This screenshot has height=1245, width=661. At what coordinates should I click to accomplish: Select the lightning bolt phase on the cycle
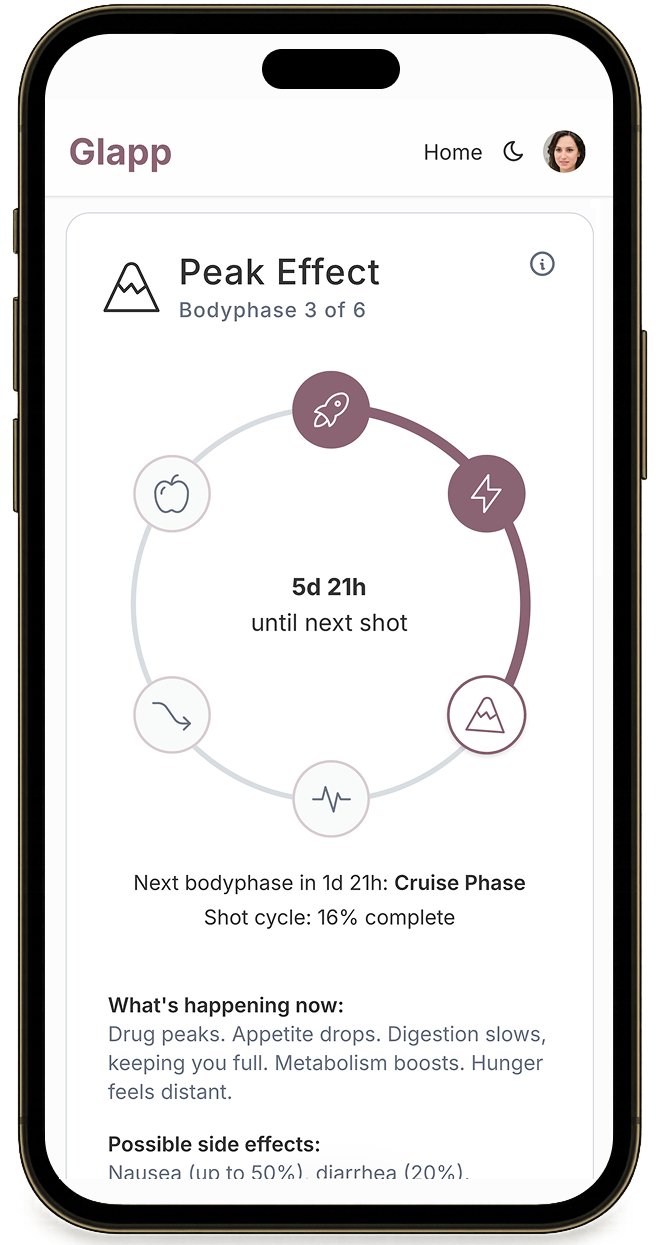486,493
